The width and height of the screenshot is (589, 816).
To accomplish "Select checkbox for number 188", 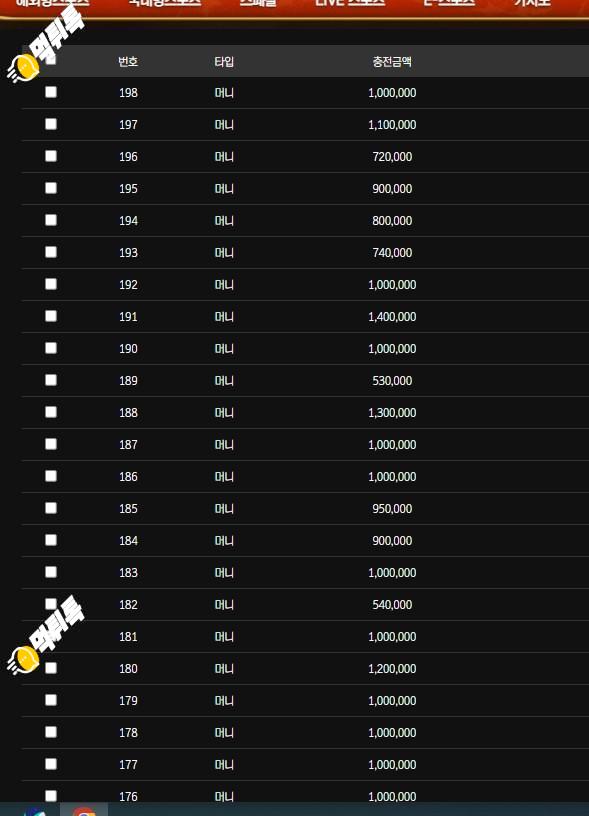I will [51, 412].
